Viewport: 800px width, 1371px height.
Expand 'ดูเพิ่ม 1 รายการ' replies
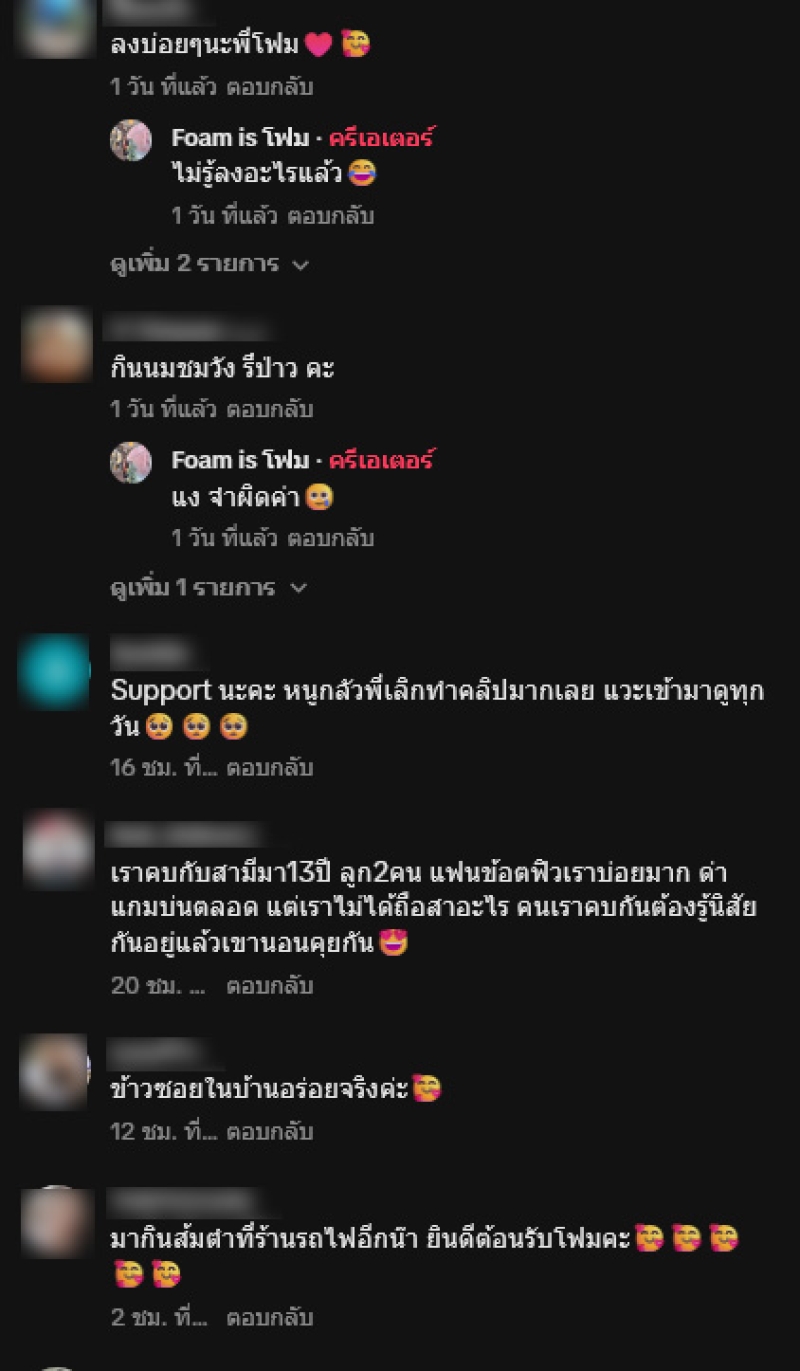point(209,588)
